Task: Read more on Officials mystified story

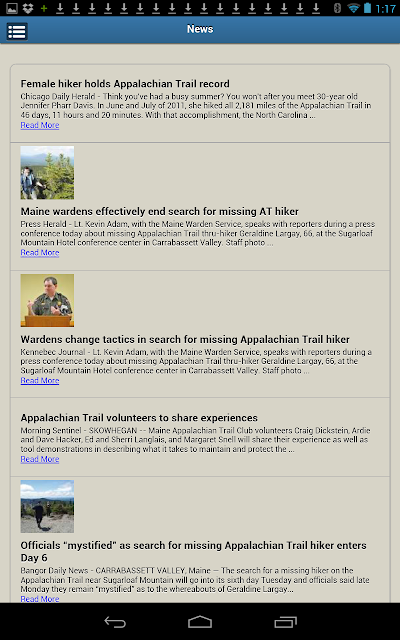Action: [40, 599]
